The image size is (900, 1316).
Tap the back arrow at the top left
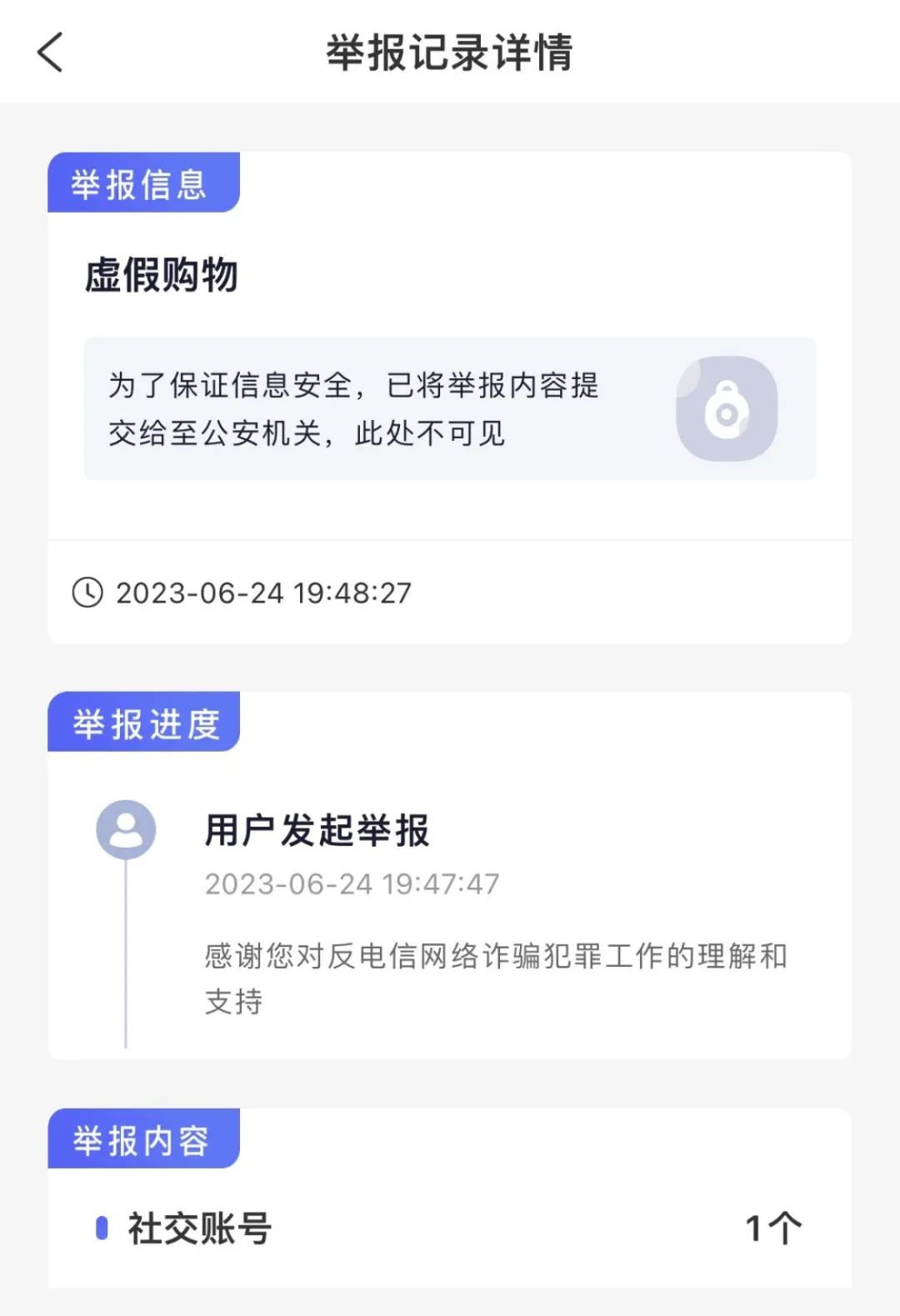pos(49,52)
